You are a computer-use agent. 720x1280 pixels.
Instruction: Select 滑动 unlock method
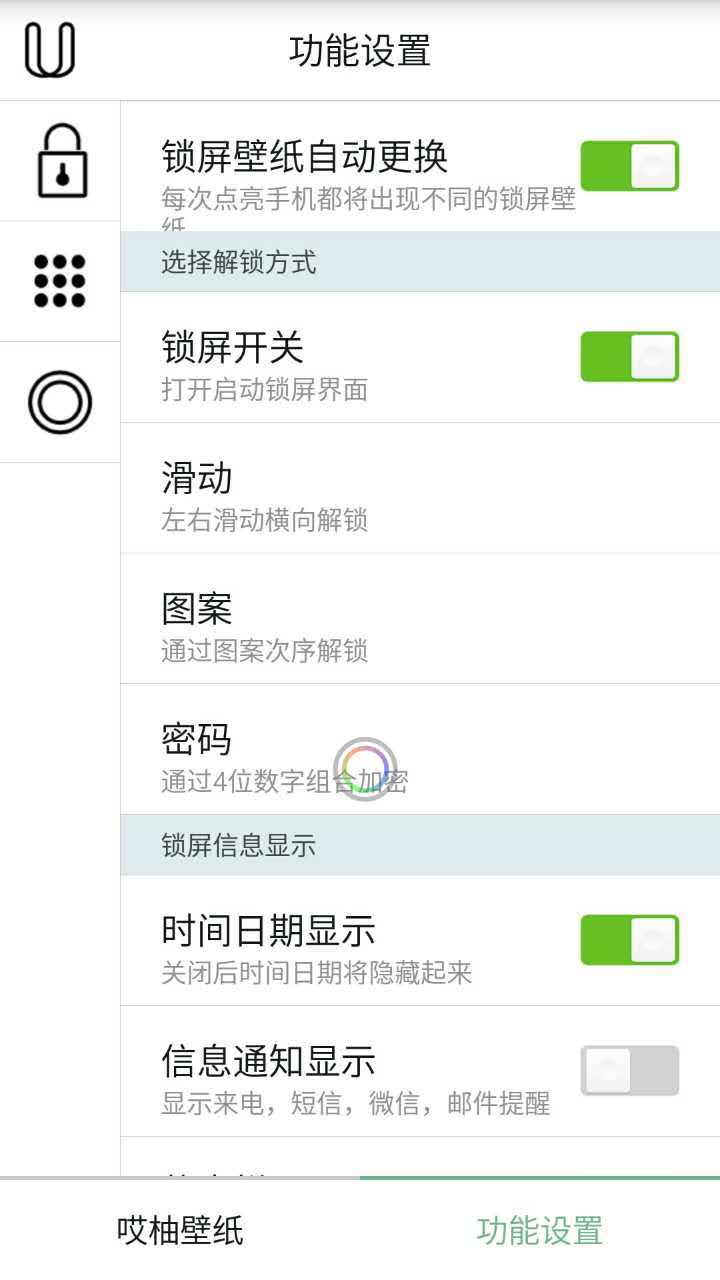pyautogui.click(x=420, y=489)
